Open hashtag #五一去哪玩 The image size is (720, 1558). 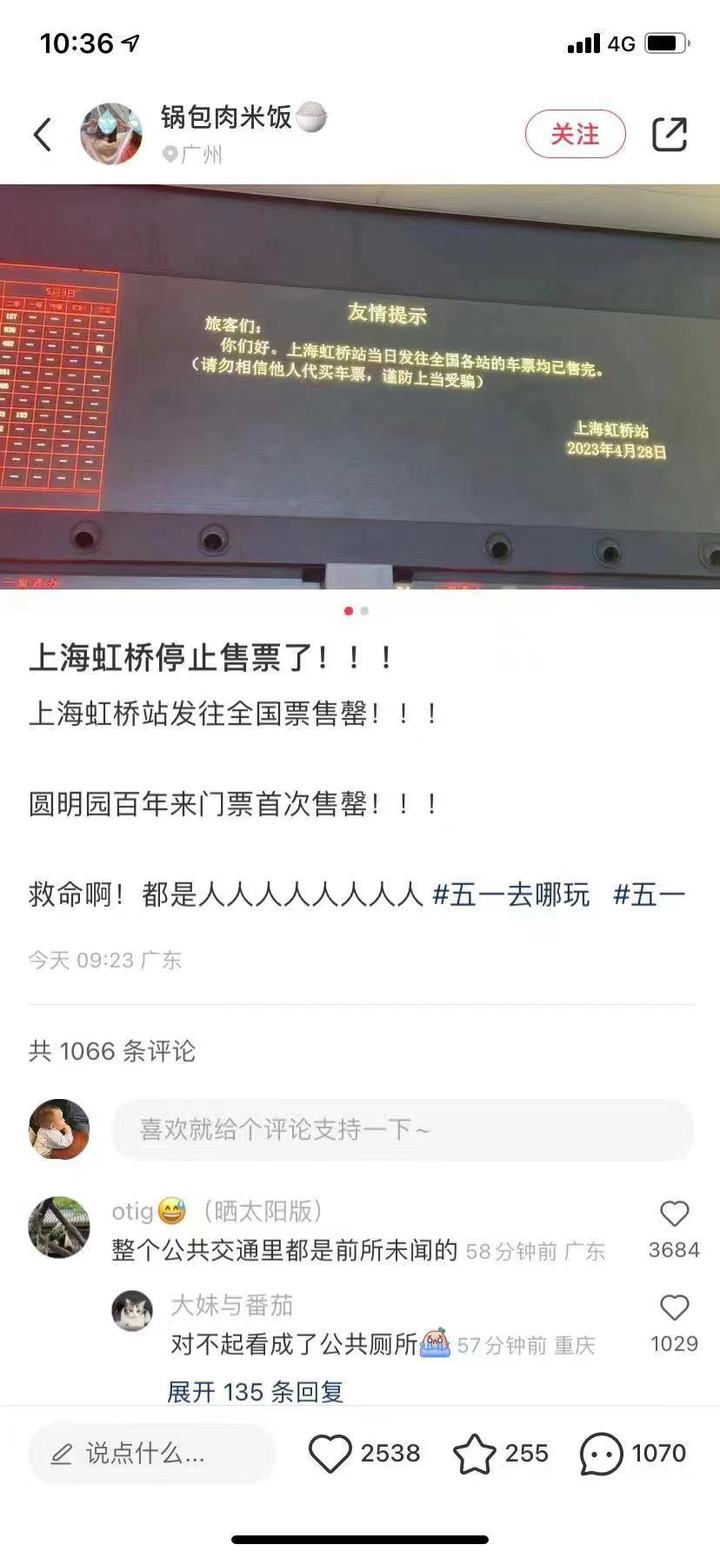[511, 894]
